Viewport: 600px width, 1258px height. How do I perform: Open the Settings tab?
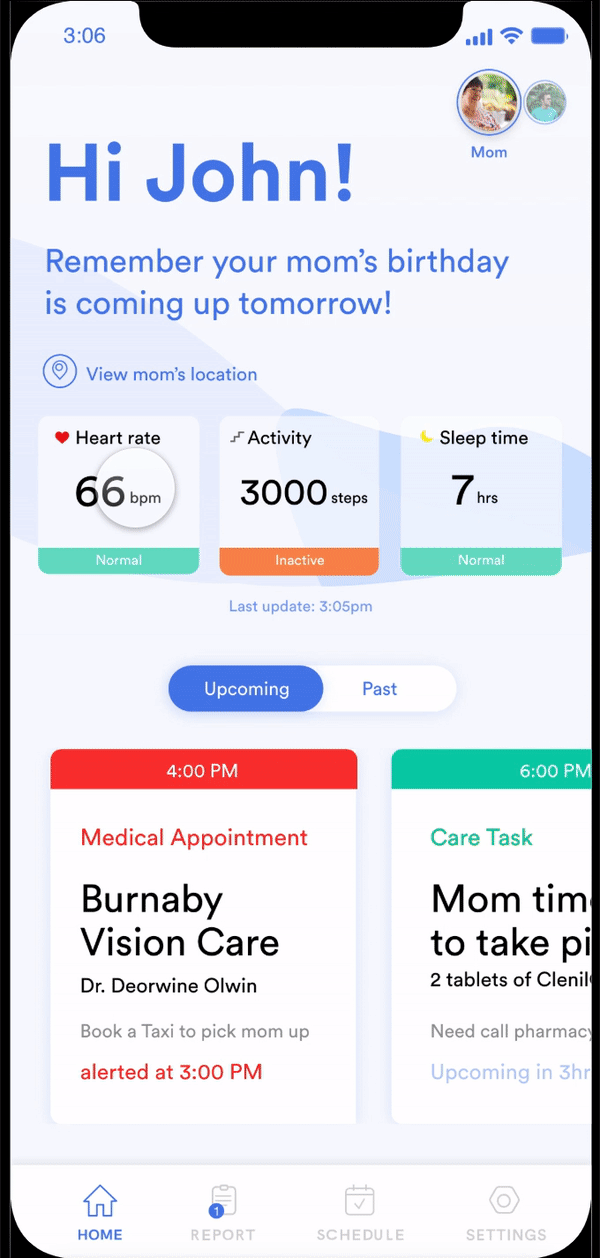click(x=505, y=1212)
